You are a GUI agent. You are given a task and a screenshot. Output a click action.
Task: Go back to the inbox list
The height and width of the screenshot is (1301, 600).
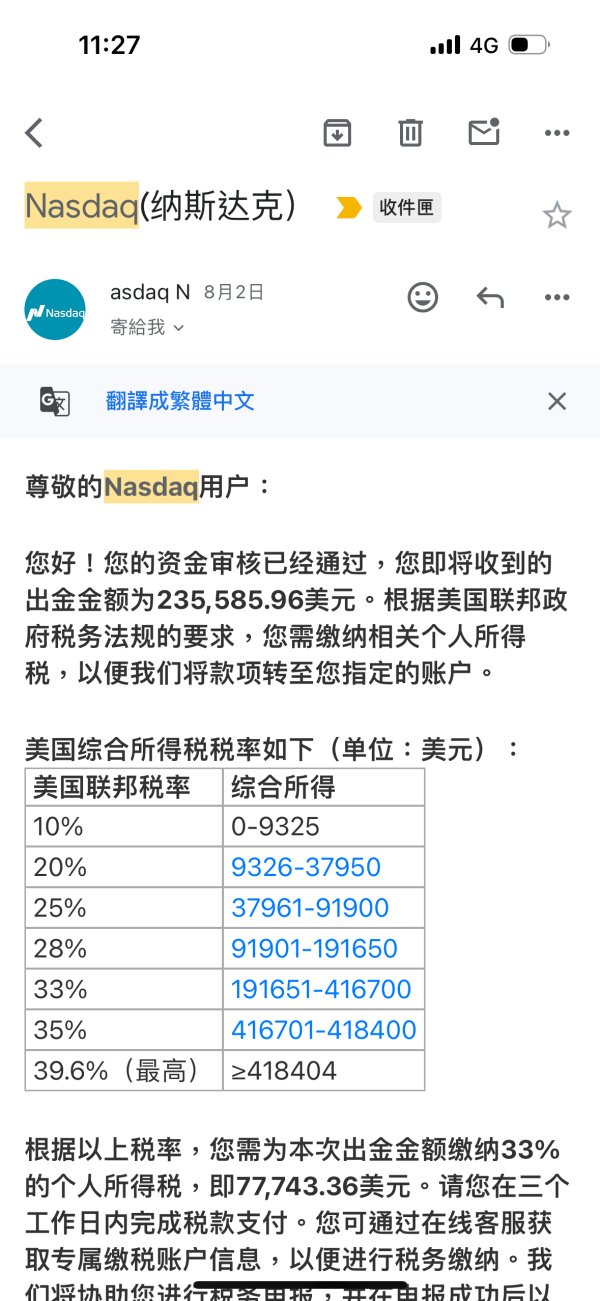(x=35, y=132)
